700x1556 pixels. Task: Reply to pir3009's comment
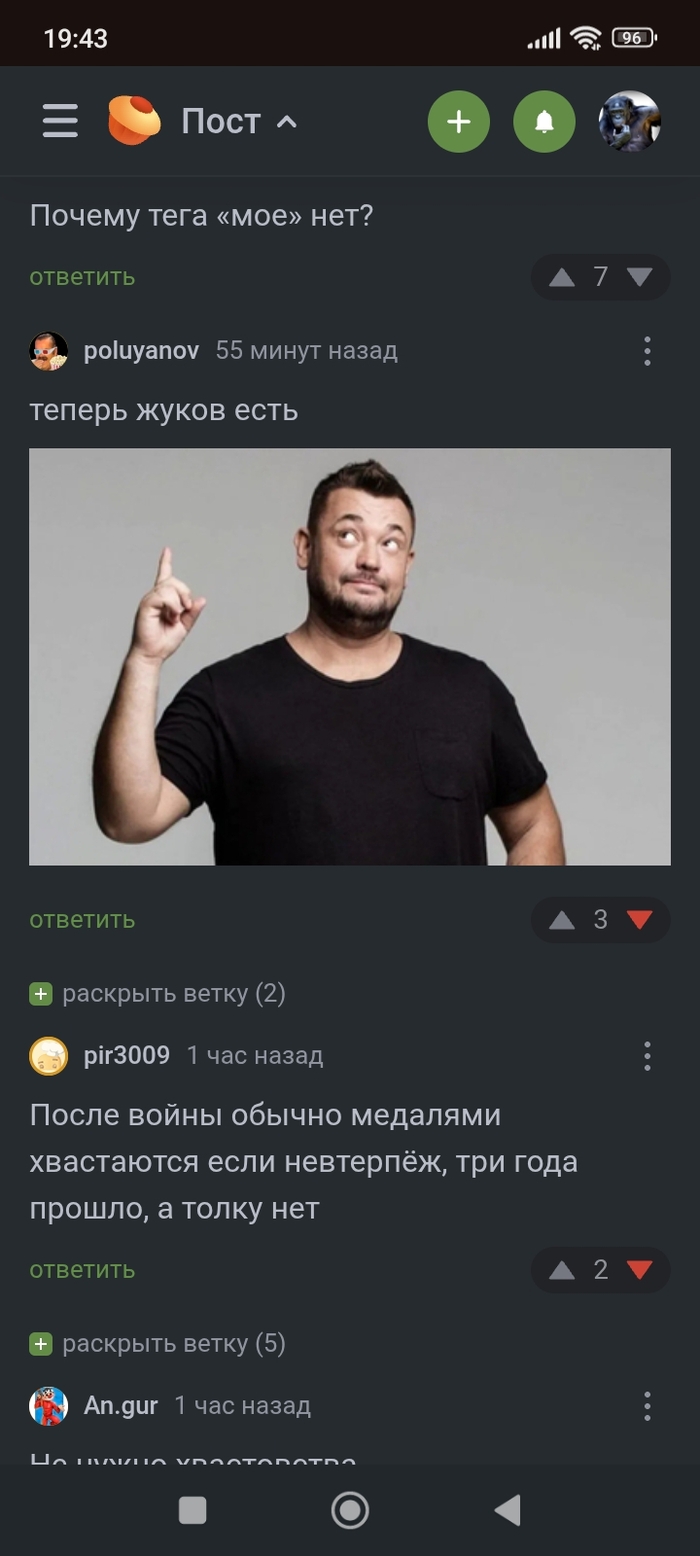click(82, 1270)
